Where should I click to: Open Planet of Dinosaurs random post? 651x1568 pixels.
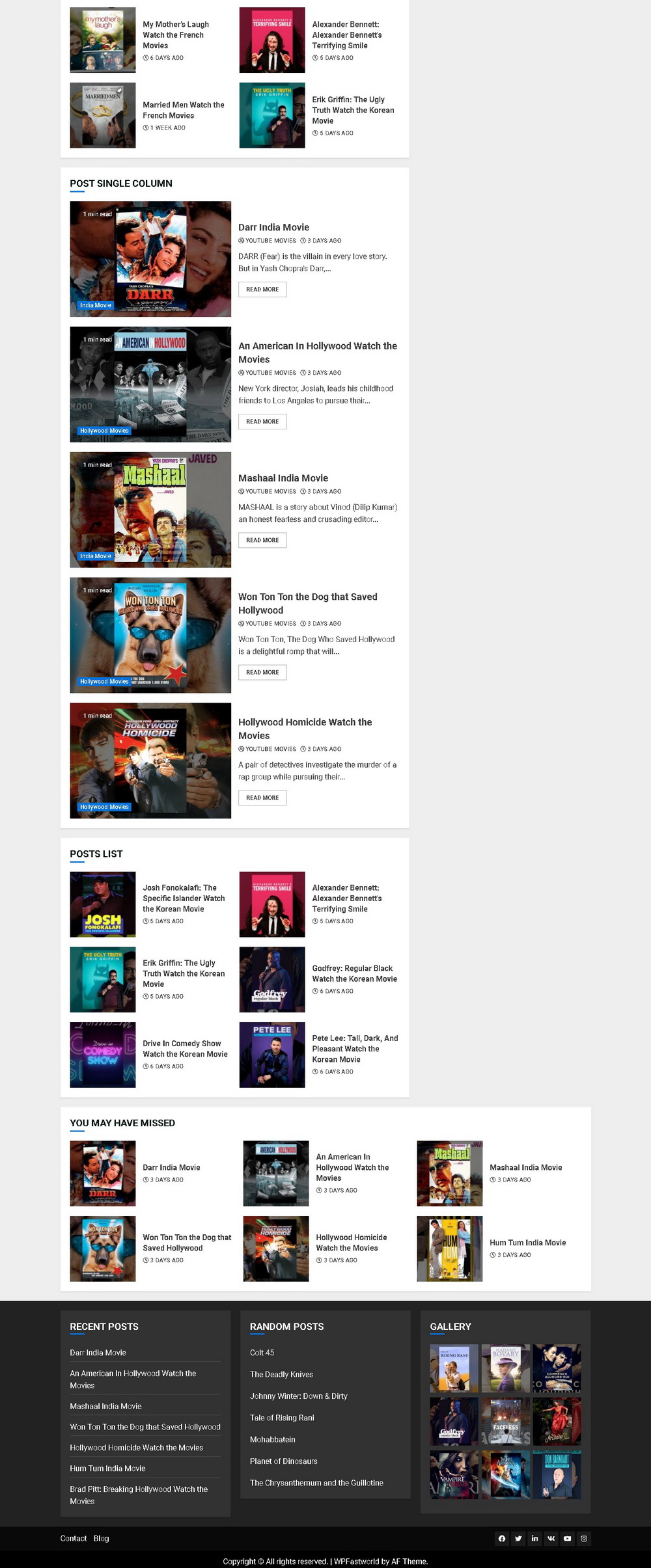[x=283, y=1461]
